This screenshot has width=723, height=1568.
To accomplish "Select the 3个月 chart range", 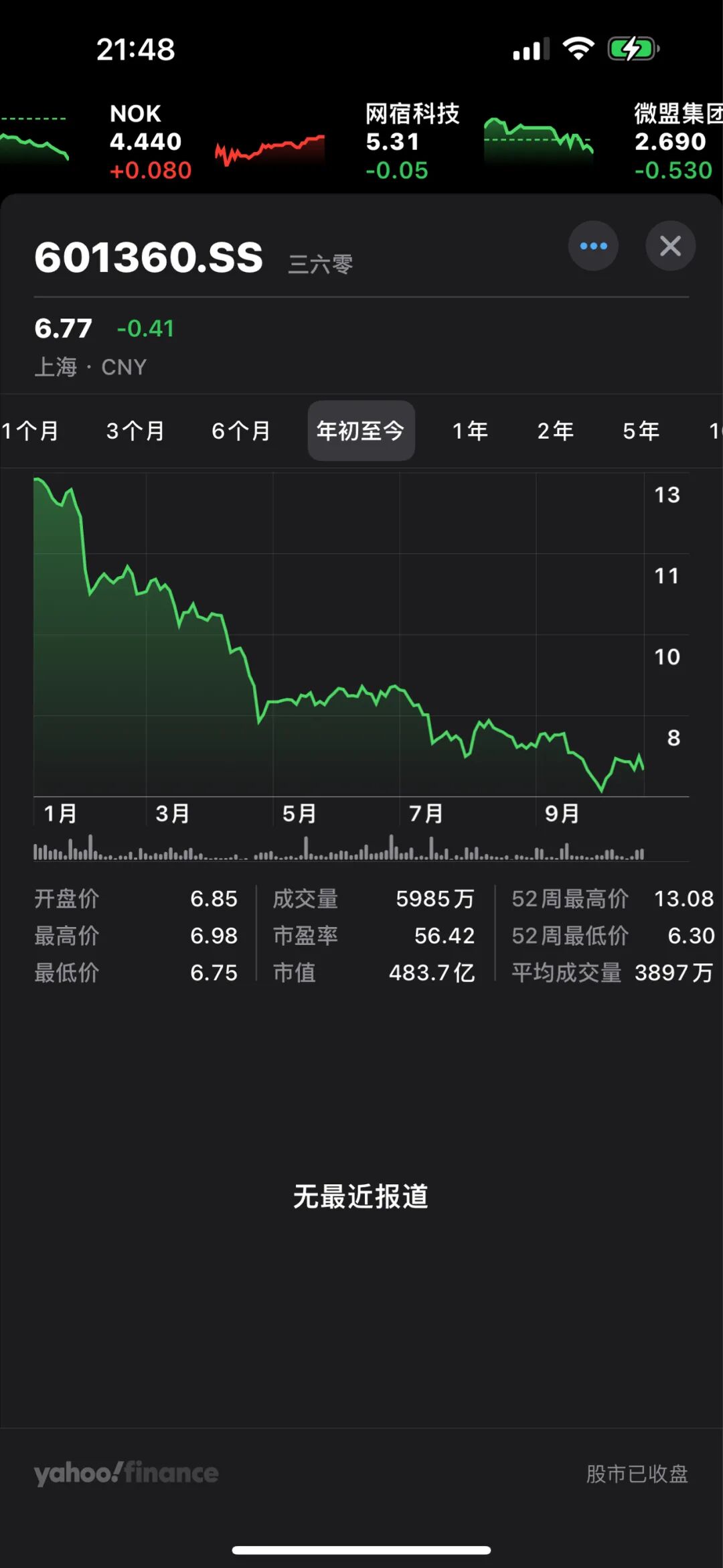I will [135, 431].
